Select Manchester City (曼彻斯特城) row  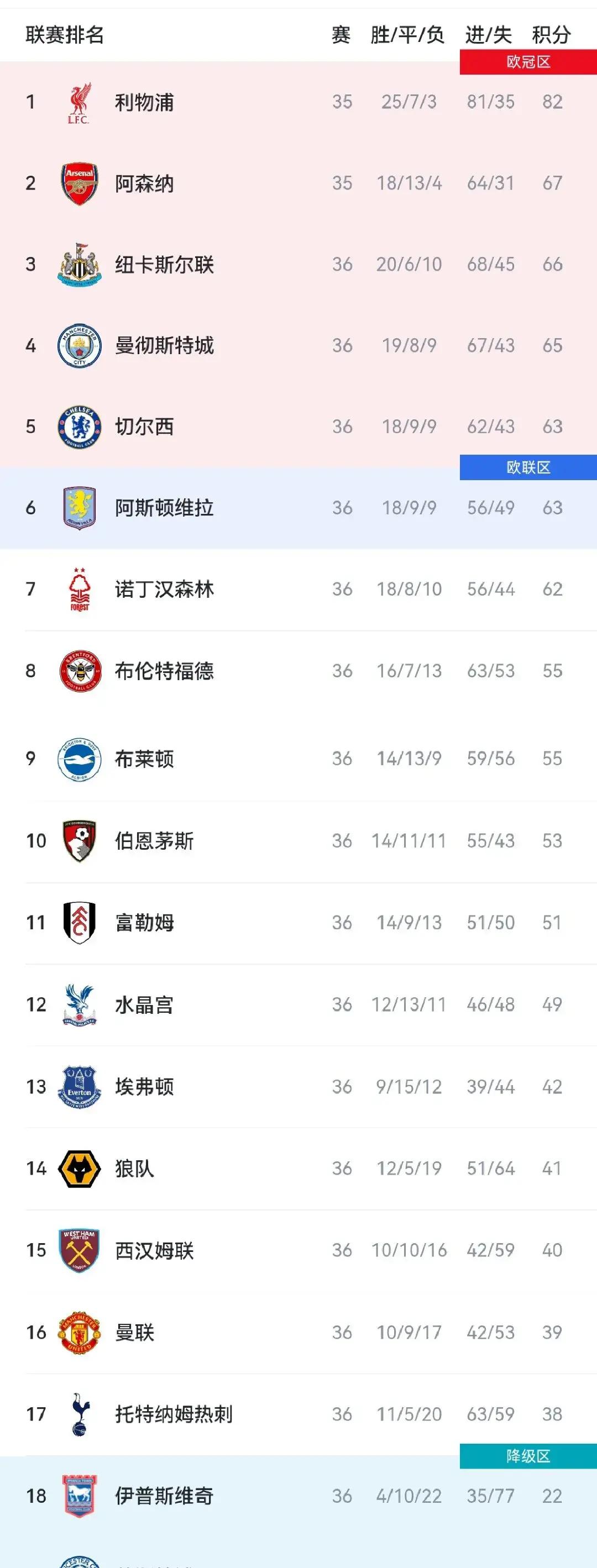pyautogui.click(x=164, y=346)
